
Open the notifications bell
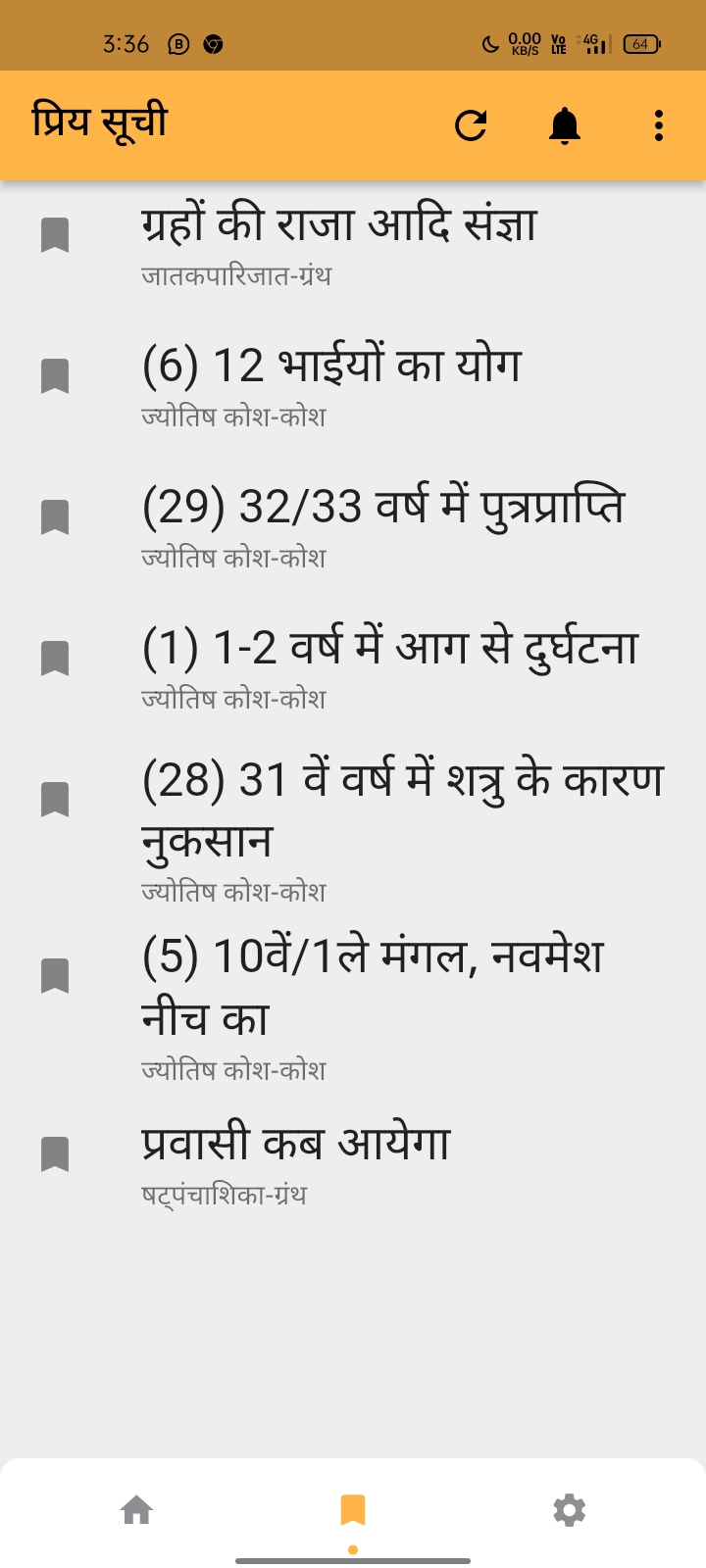click(x=565, y=125)
